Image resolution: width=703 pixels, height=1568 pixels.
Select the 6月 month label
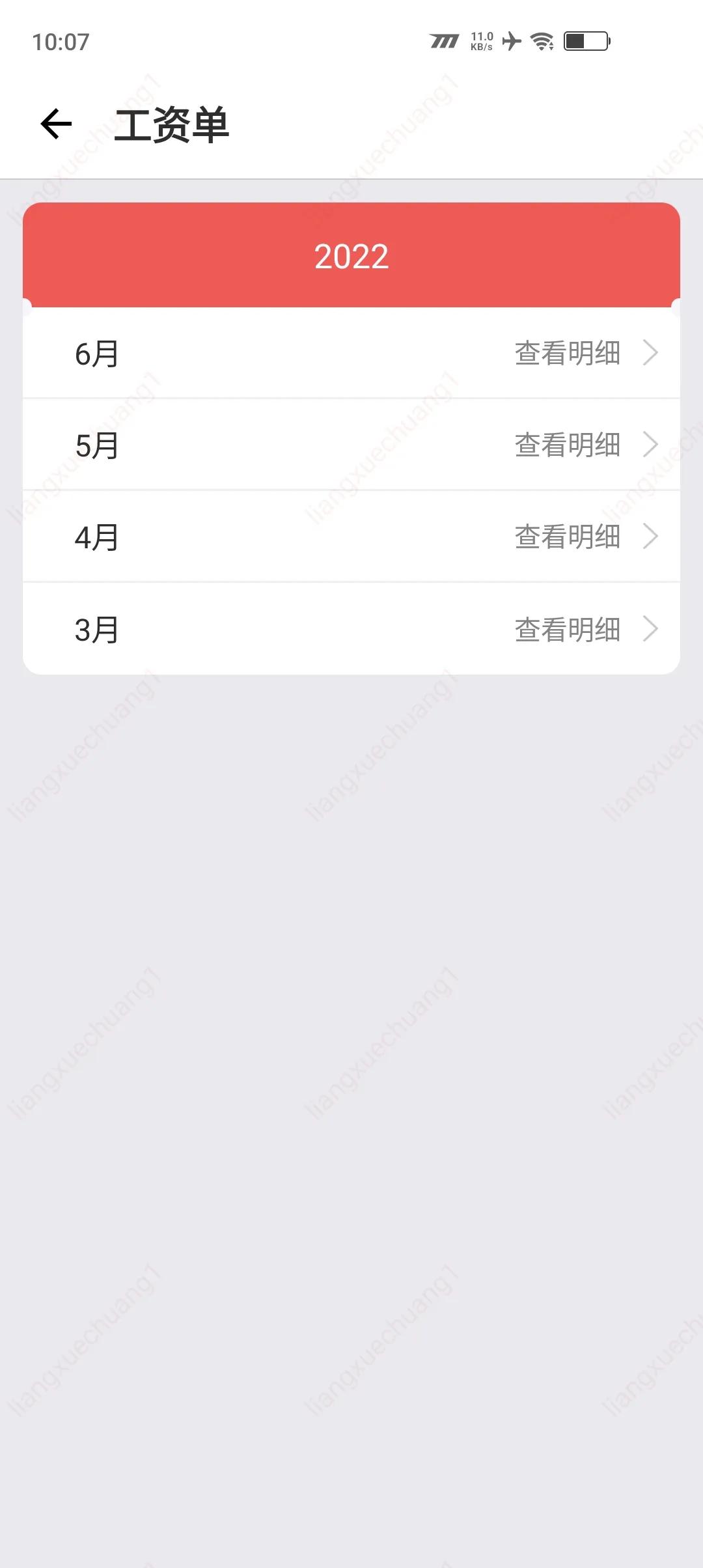95,354
